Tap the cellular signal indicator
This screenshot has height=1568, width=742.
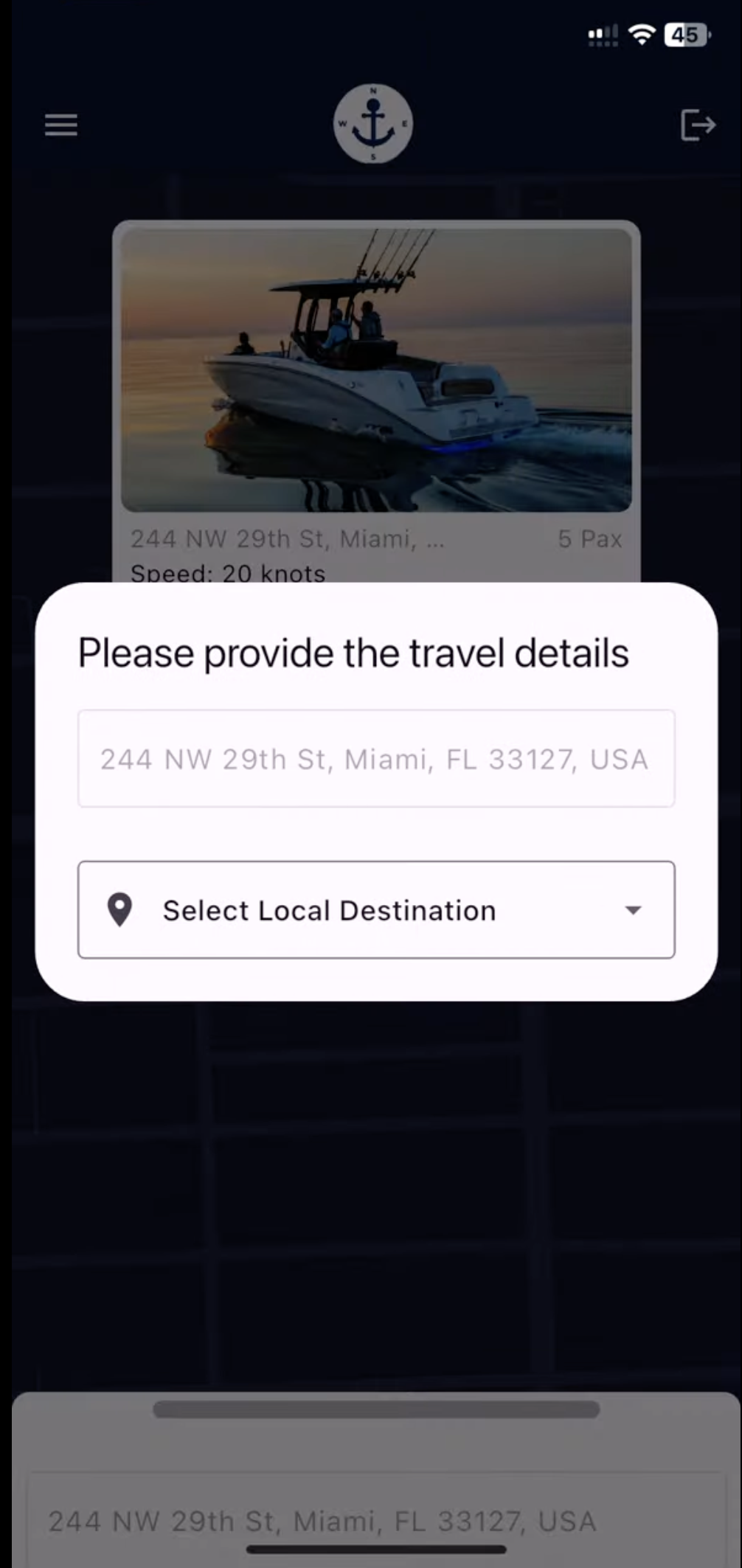[600, 34]
